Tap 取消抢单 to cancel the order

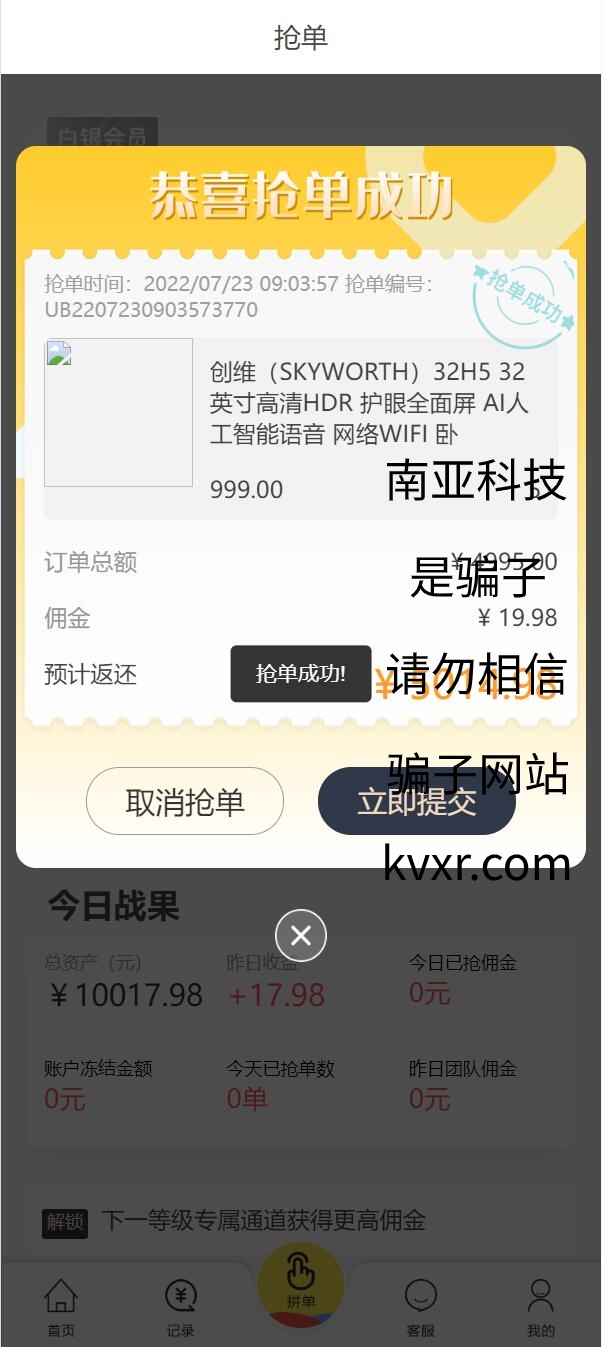coord(185,801)
